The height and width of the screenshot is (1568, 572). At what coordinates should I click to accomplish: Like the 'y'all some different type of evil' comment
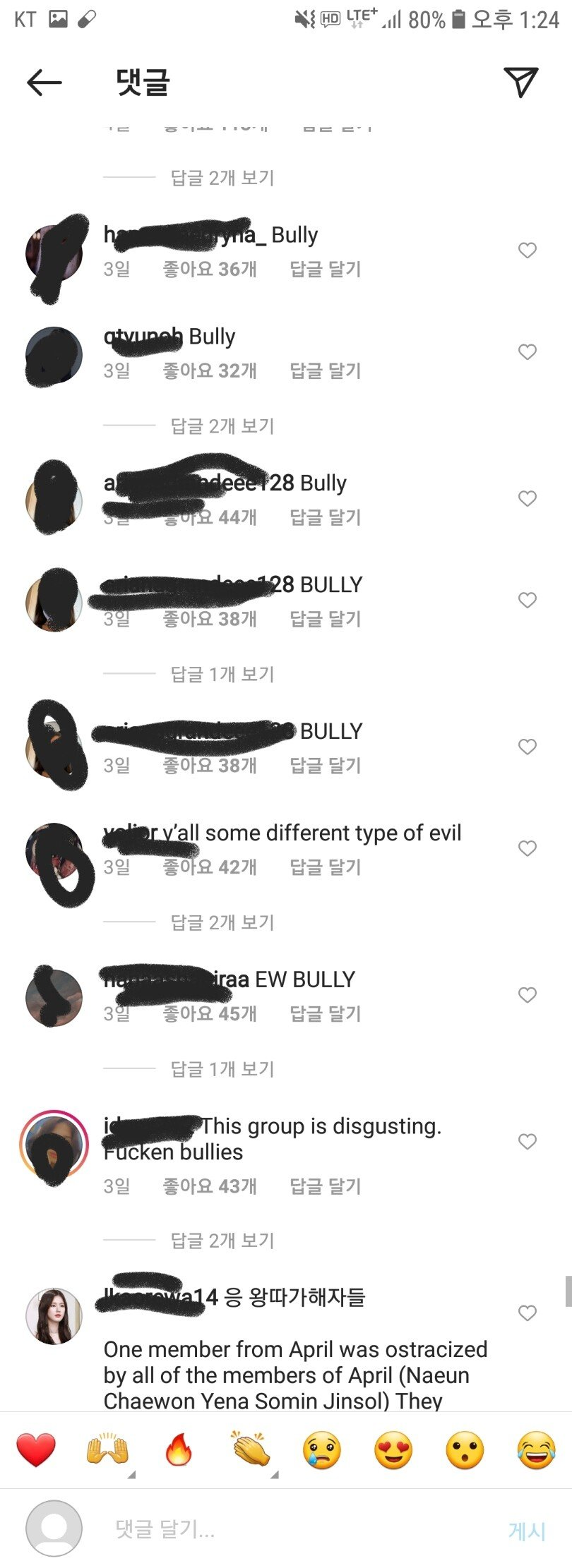tap(527, 848)
